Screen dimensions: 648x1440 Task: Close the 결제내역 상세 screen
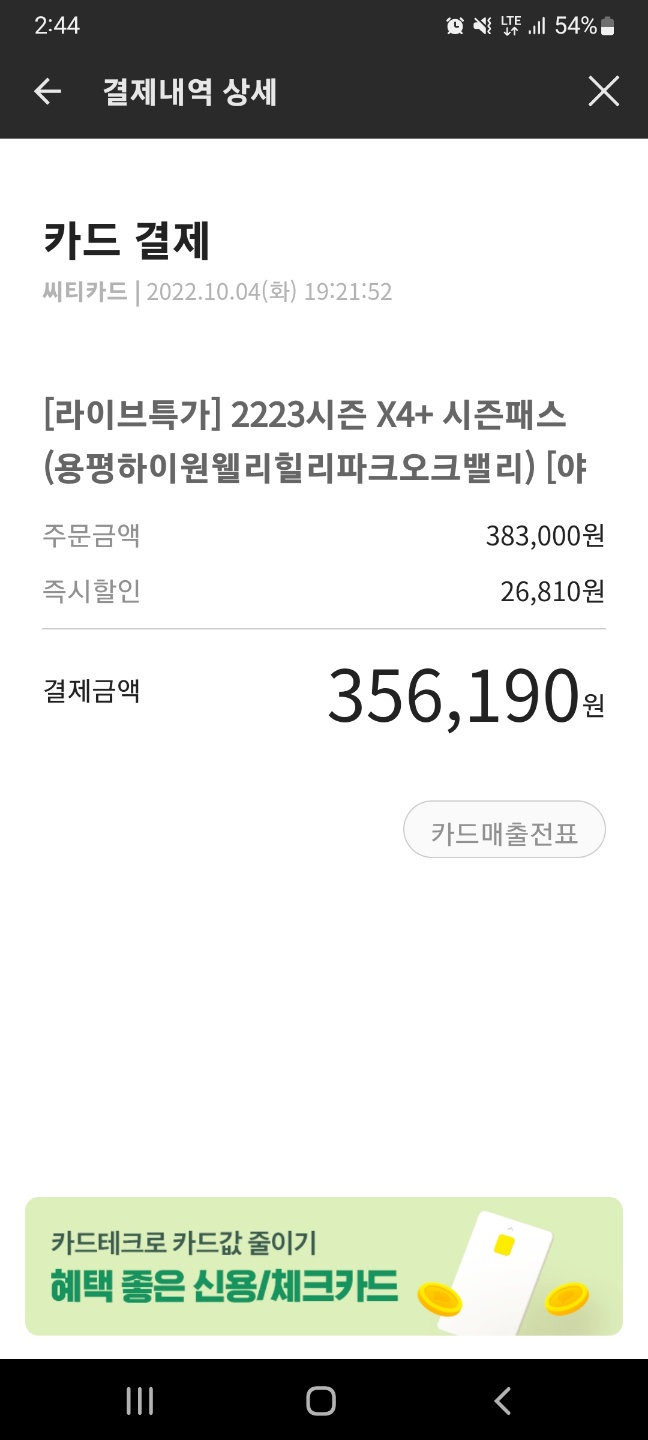click(603, 92)
